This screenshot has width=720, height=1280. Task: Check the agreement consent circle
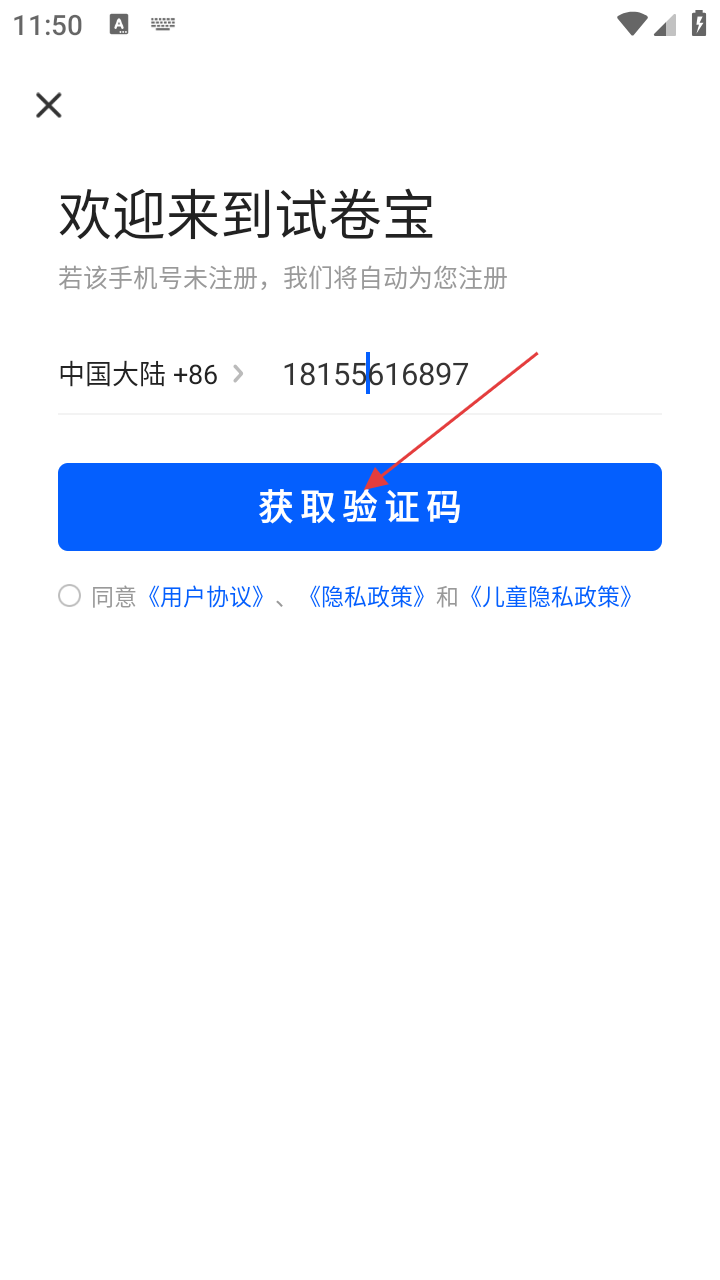click(x=69, y=596)
